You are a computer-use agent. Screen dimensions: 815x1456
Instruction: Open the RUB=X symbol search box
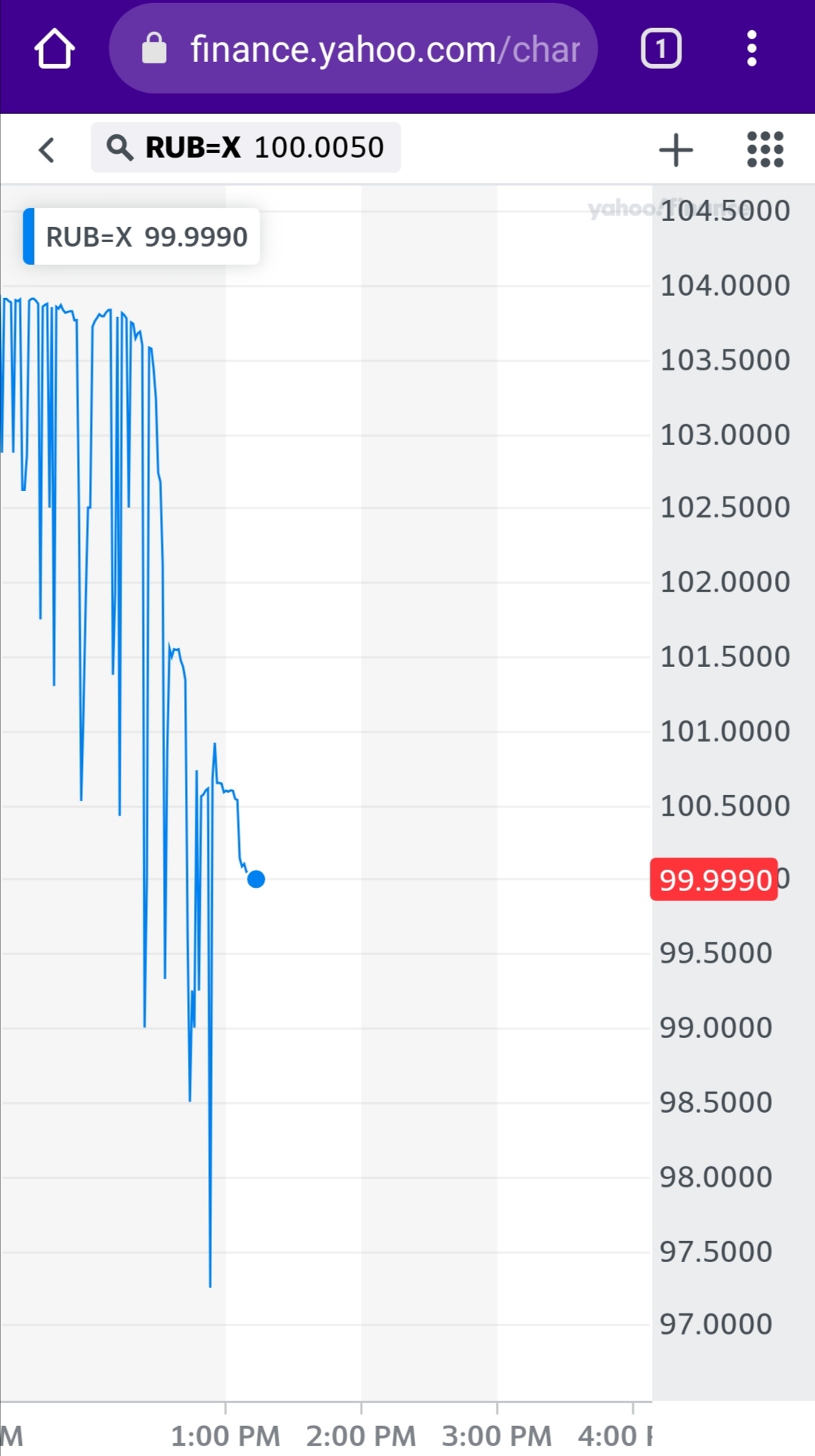click(246, 148)
